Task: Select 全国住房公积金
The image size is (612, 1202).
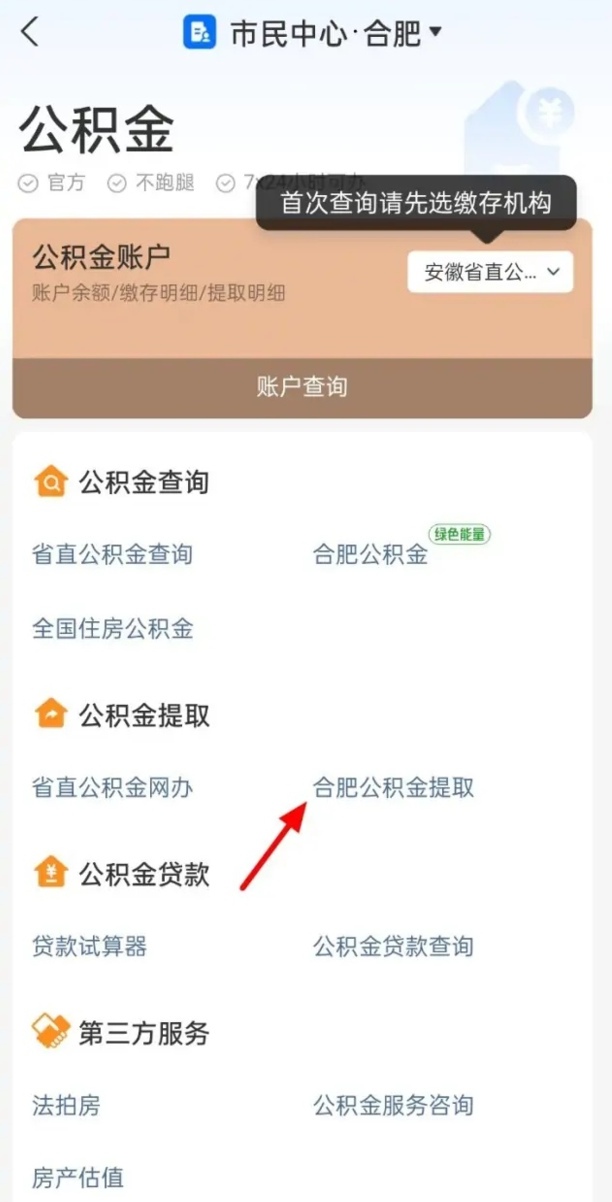Action: 112,629
